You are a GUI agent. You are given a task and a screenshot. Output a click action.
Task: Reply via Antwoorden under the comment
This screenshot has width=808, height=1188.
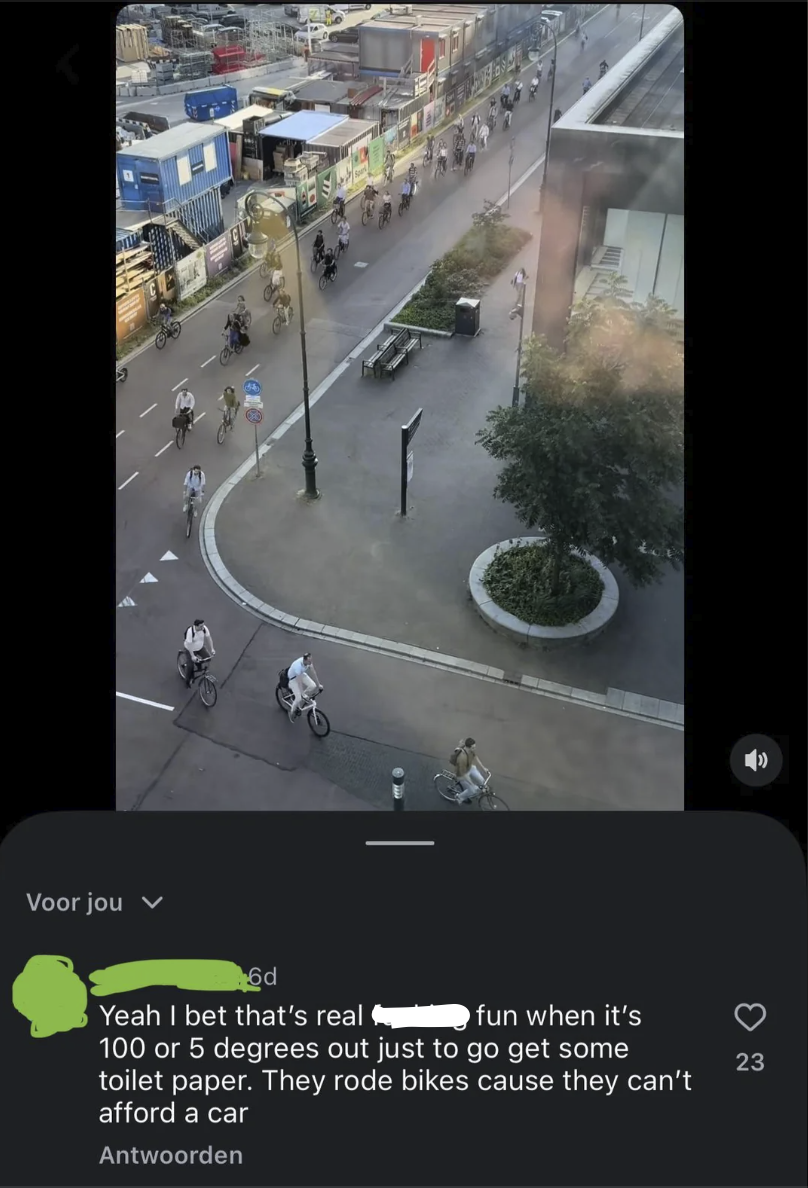[x=171, y=1155]
